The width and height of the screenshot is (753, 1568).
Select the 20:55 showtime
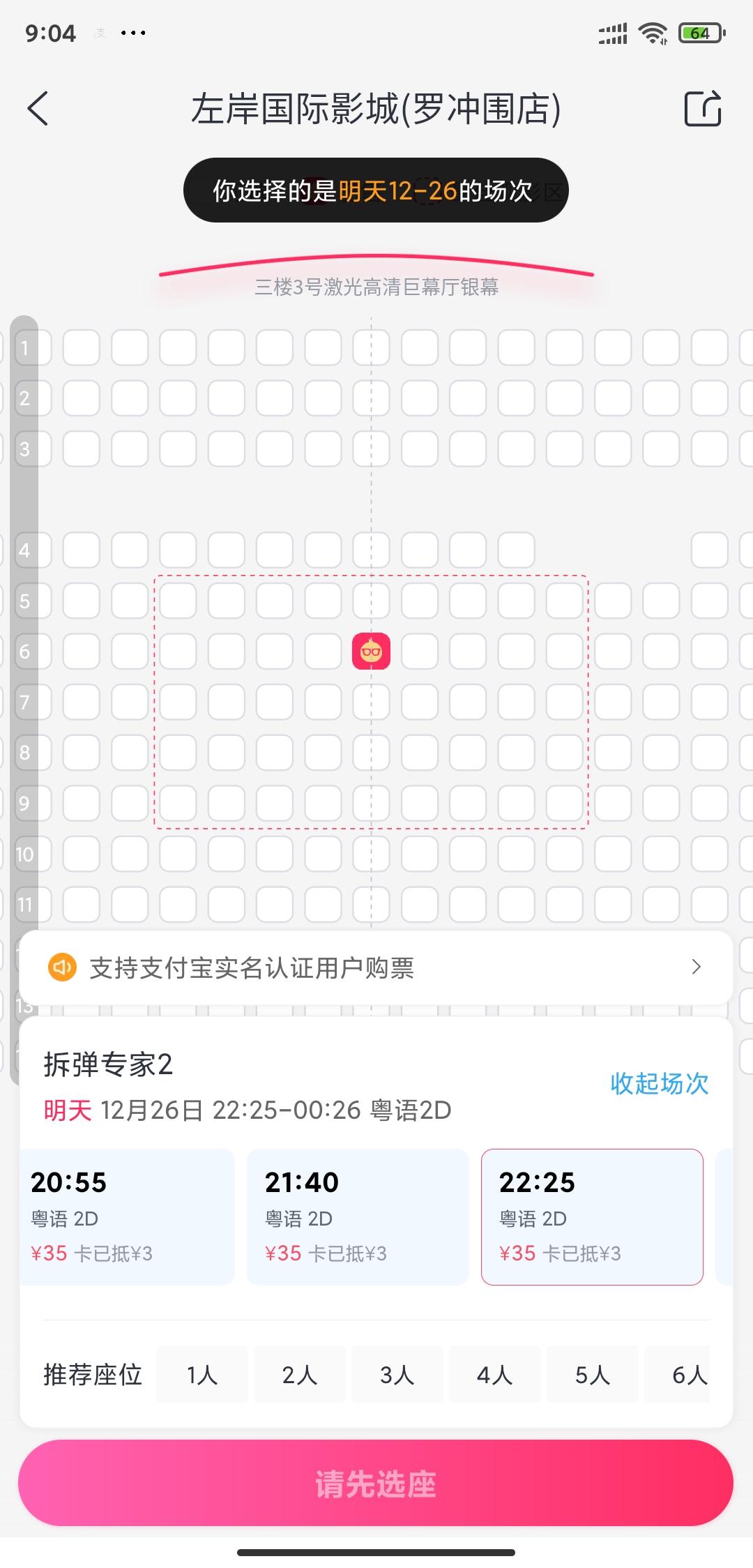click(127, 1217)
